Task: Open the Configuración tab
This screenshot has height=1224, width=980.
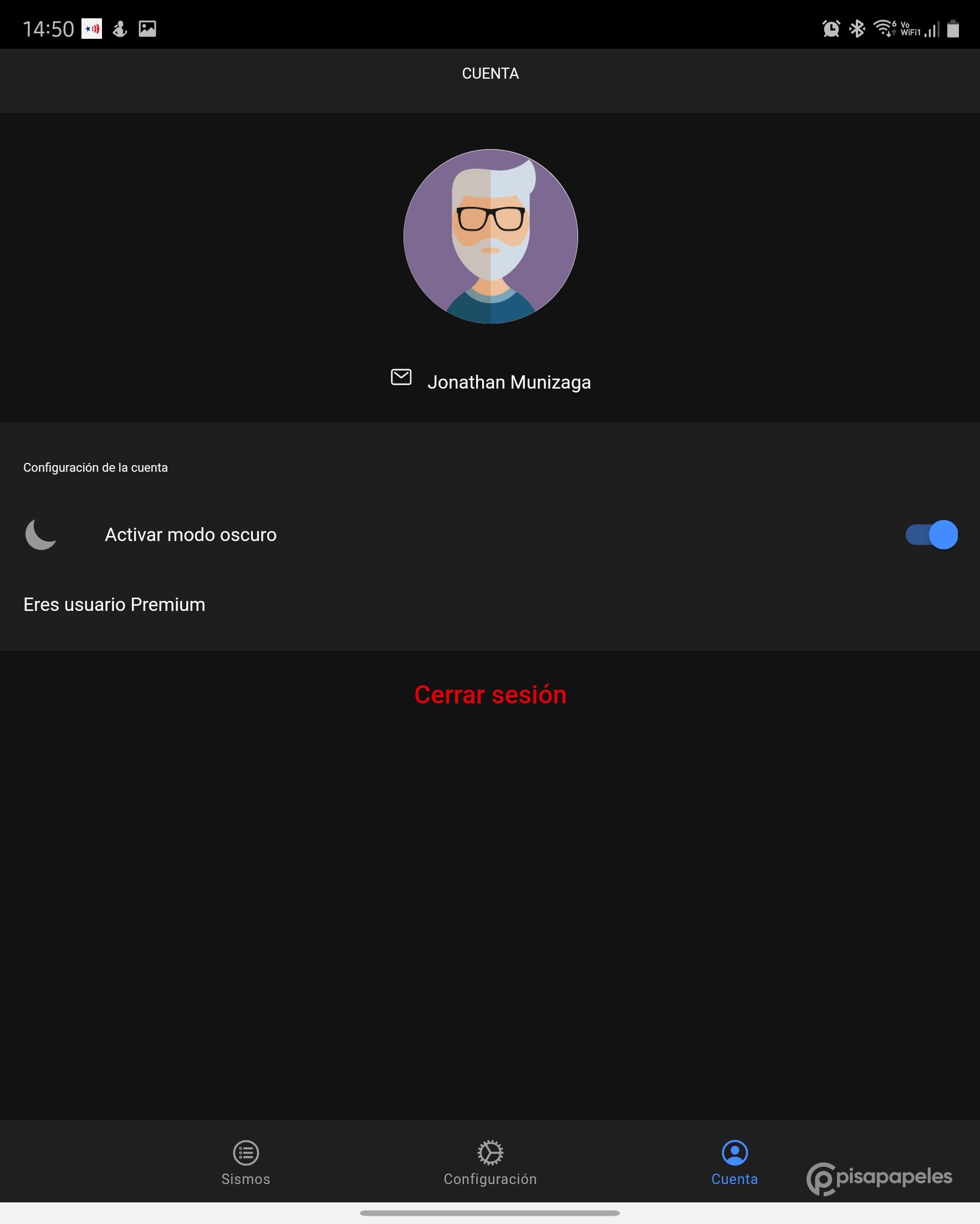Action: [x=490, y=1162]
